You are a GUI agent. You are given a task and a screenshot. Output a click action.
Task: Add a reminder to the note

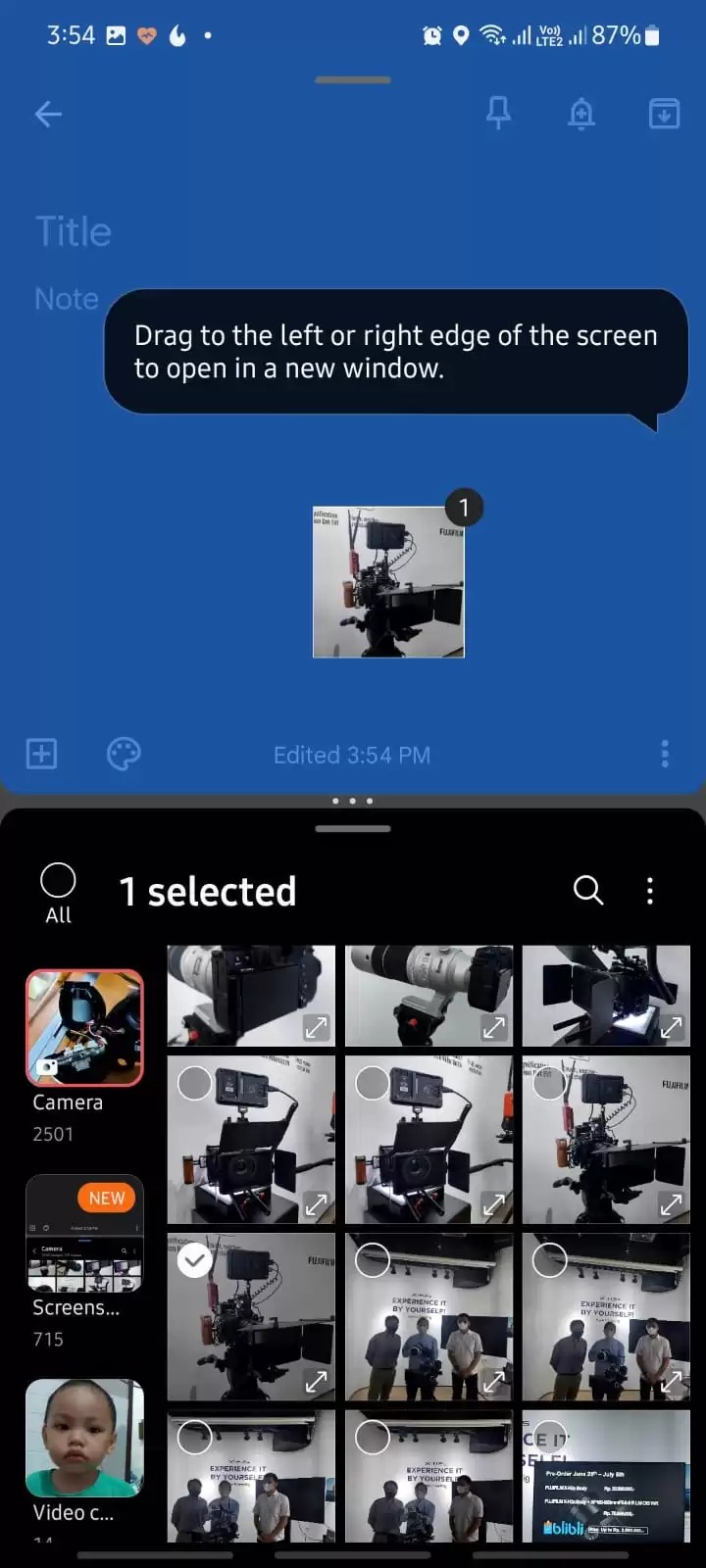click(581, 115)
